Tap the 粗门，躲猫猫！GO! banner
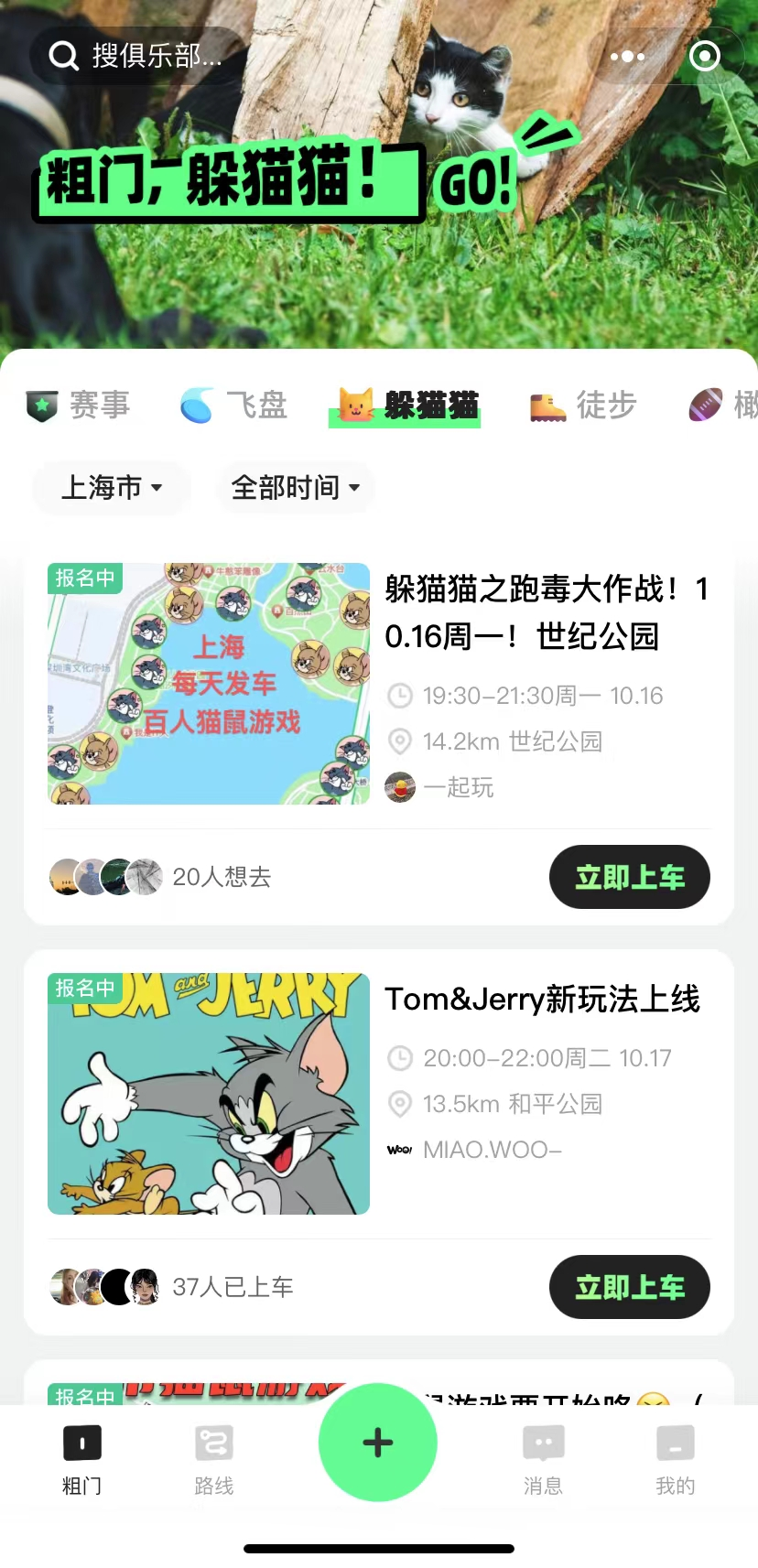The width and height of the screenshot is (758, 1568). 275,178
